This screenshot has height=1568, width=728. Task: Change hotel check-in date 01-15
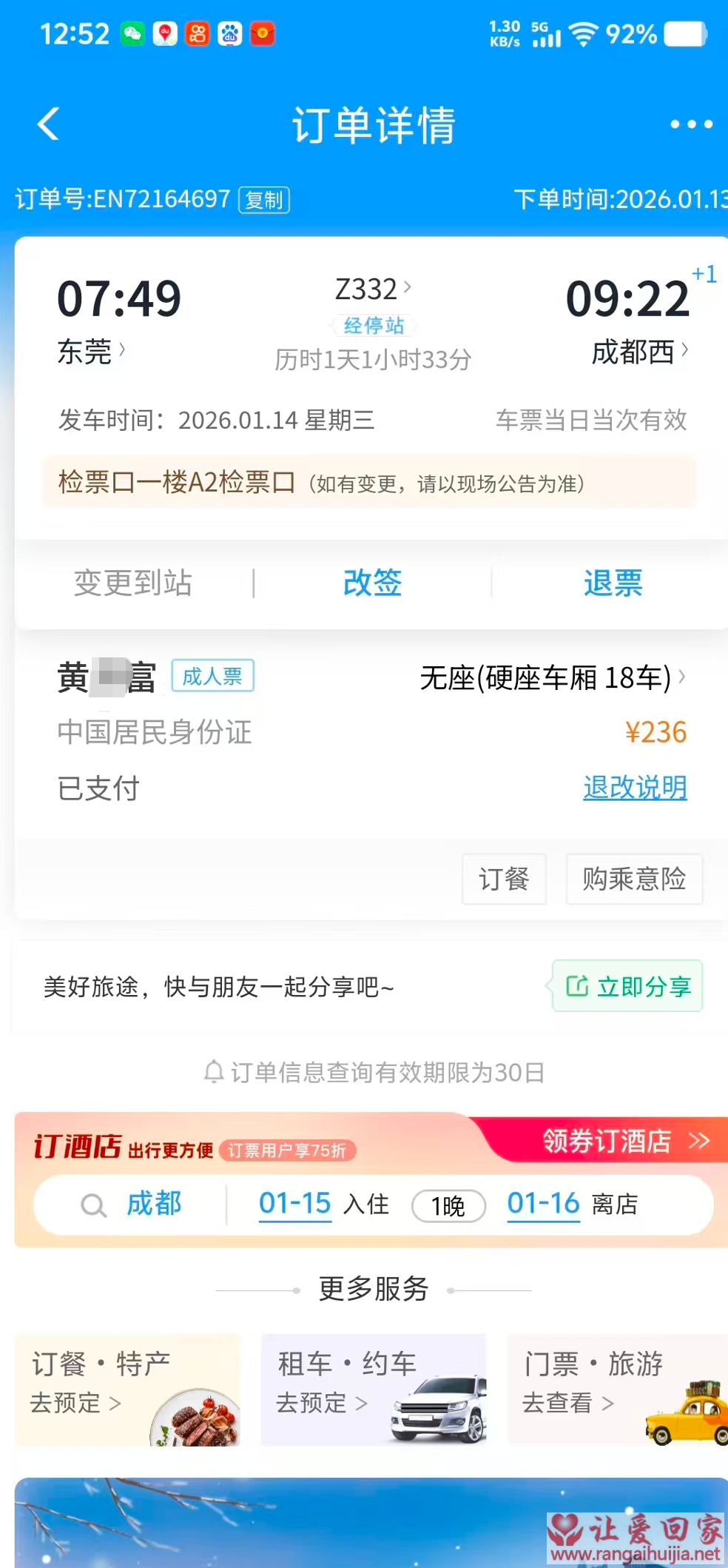(x=294, y=1204)
